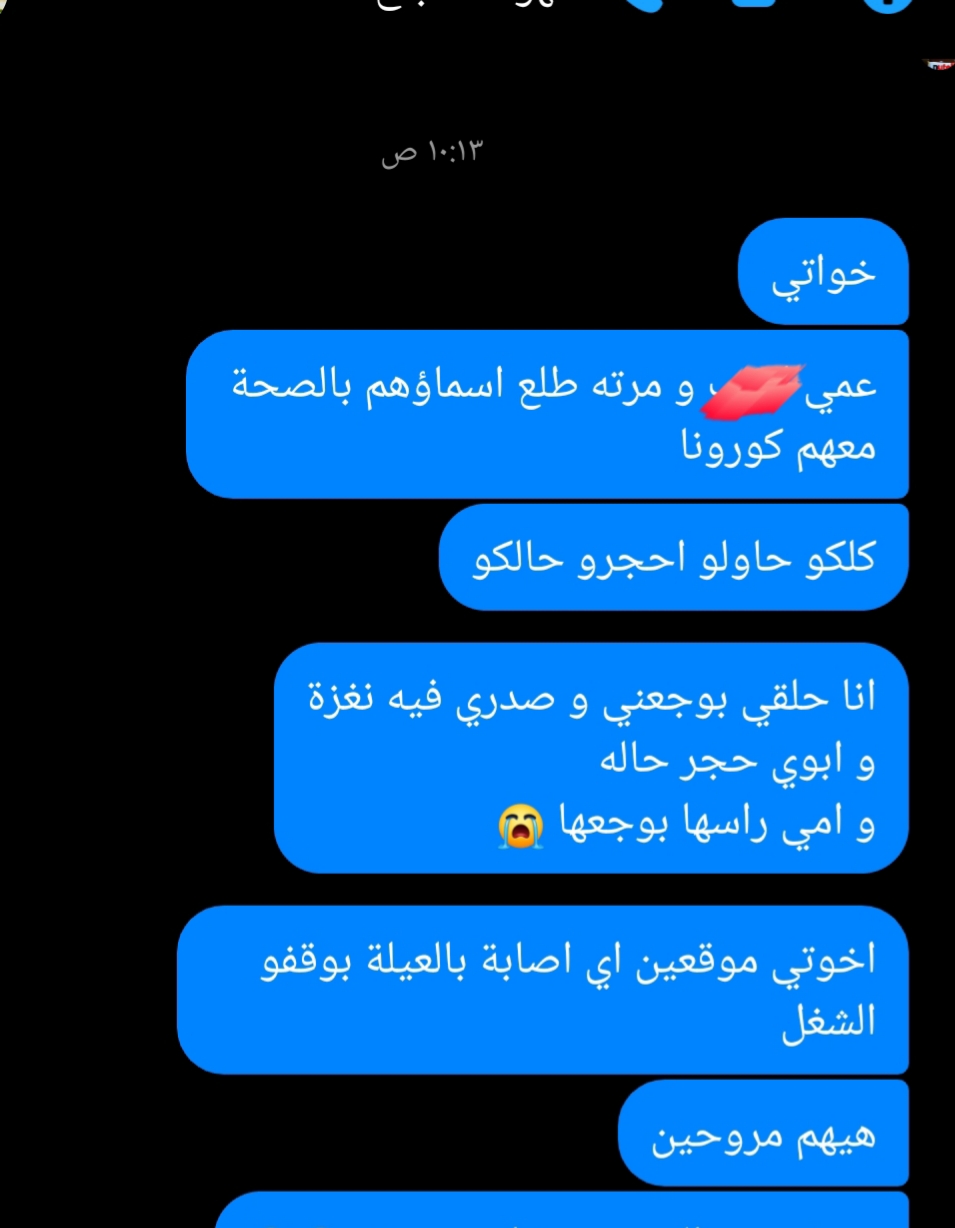Tap the message هيهم مروحين

[763, 1134]
